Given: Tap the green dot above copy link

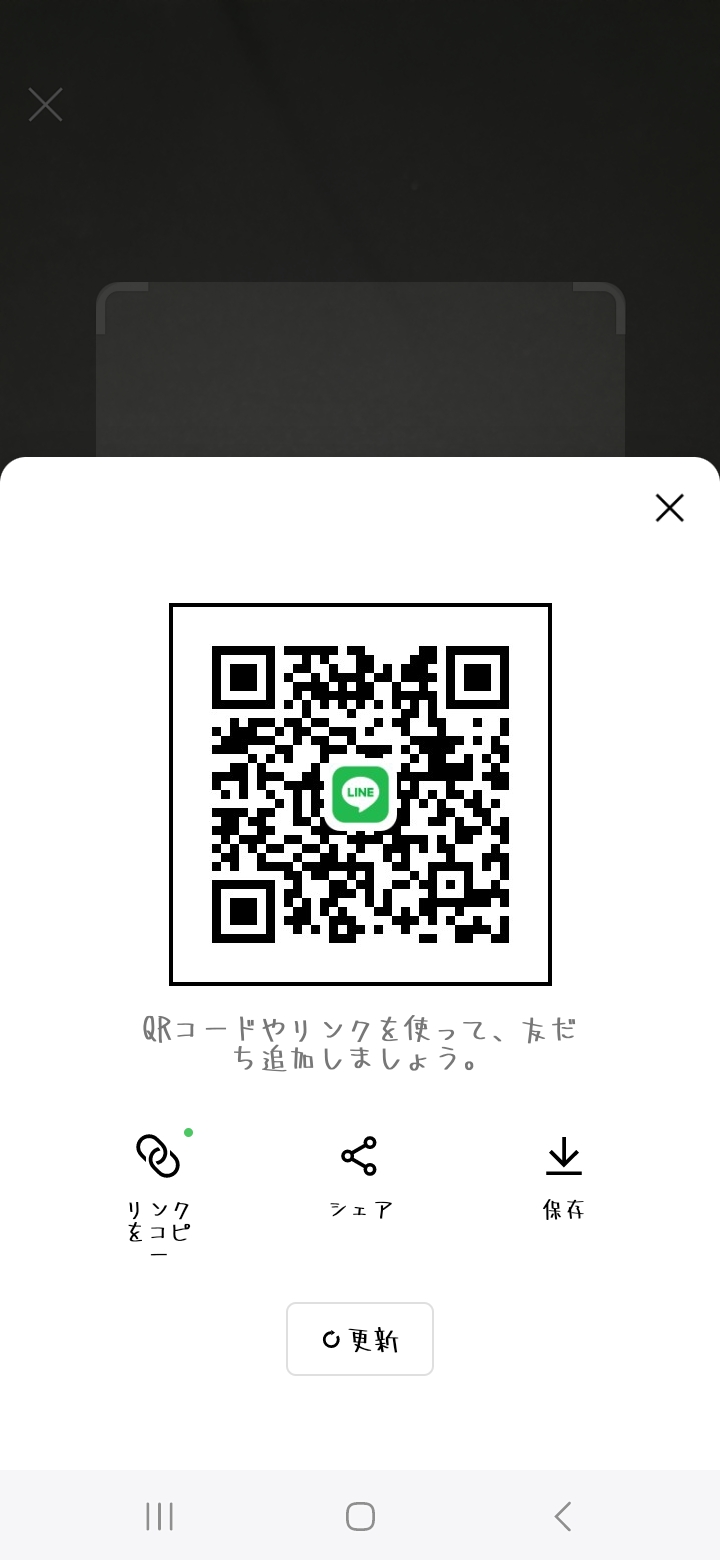Looking at the screenshot, I should (x=189, y=1133).
